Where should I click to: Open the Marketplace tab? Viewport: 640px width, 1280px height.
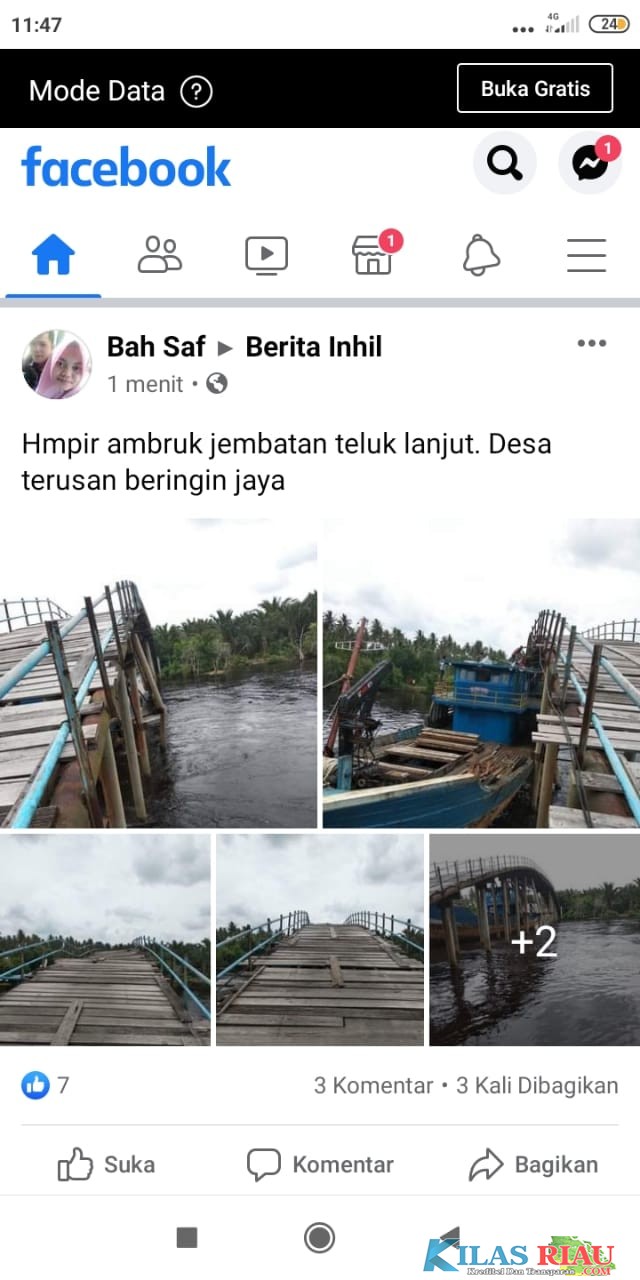373,255
